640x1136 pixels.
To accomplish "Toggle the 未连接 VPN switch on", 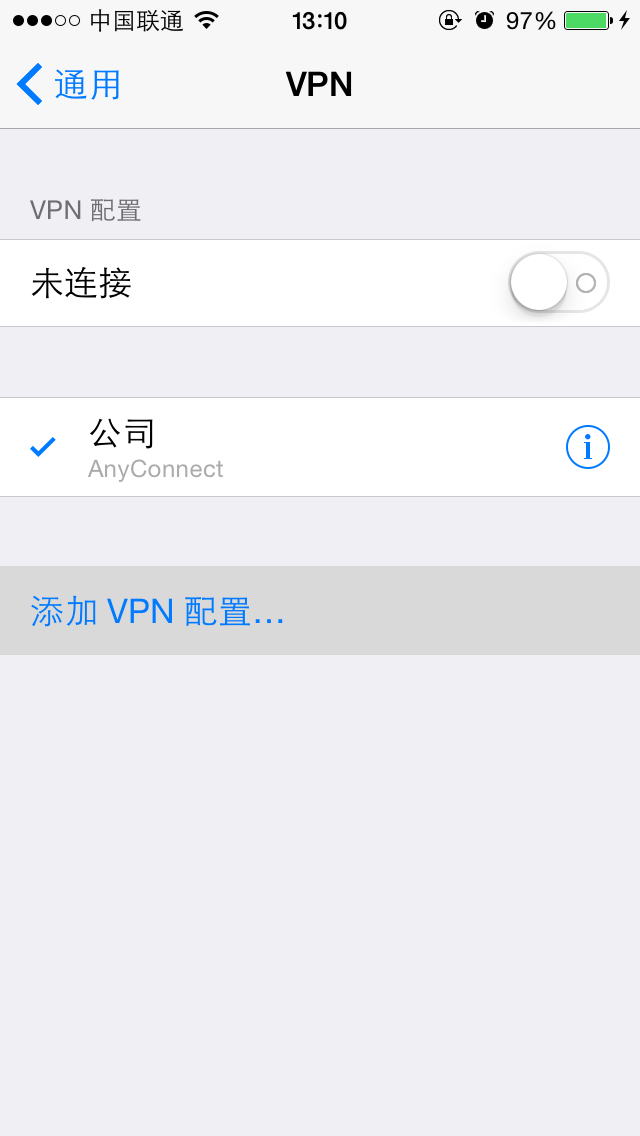I will [559, 283].
